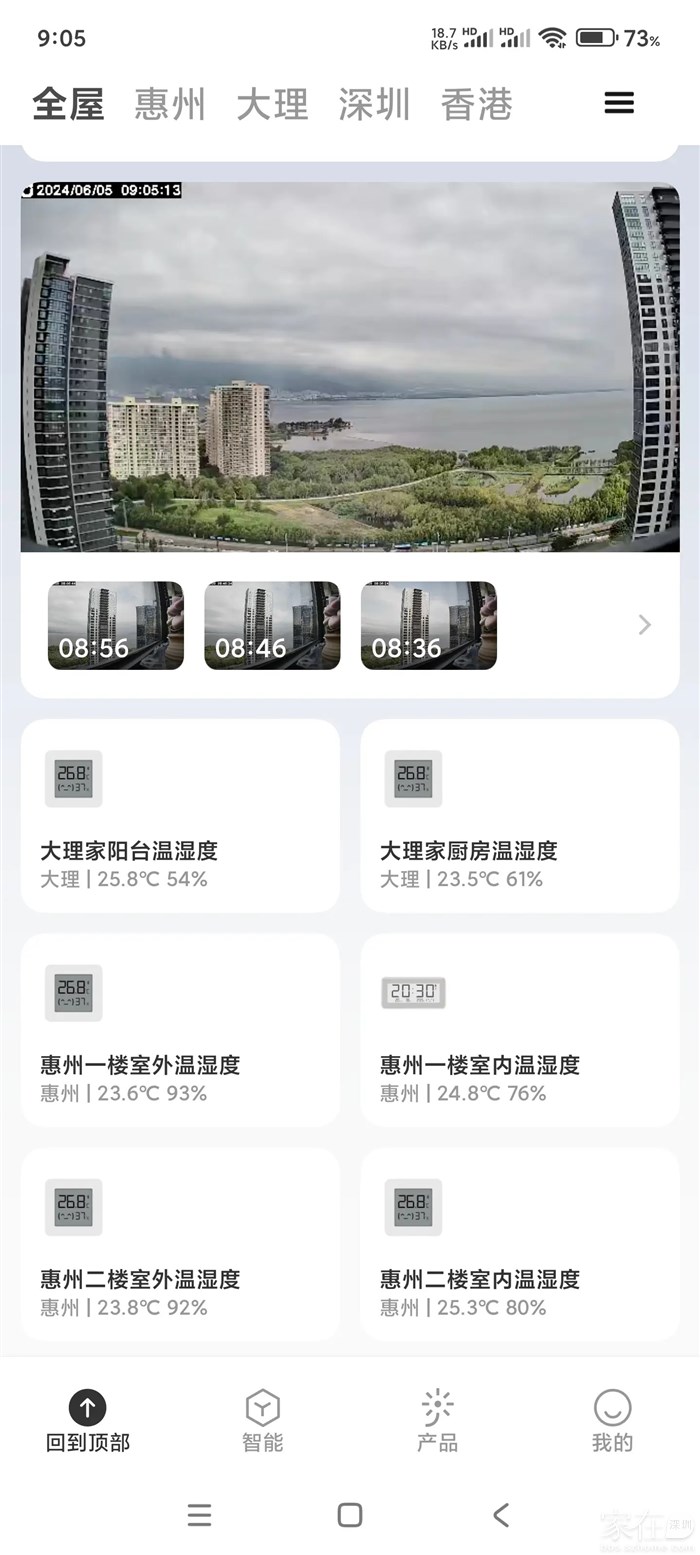Go to the 智能 tab
This screenshot has width=700, height=1555.
(x=262, y=1420)
